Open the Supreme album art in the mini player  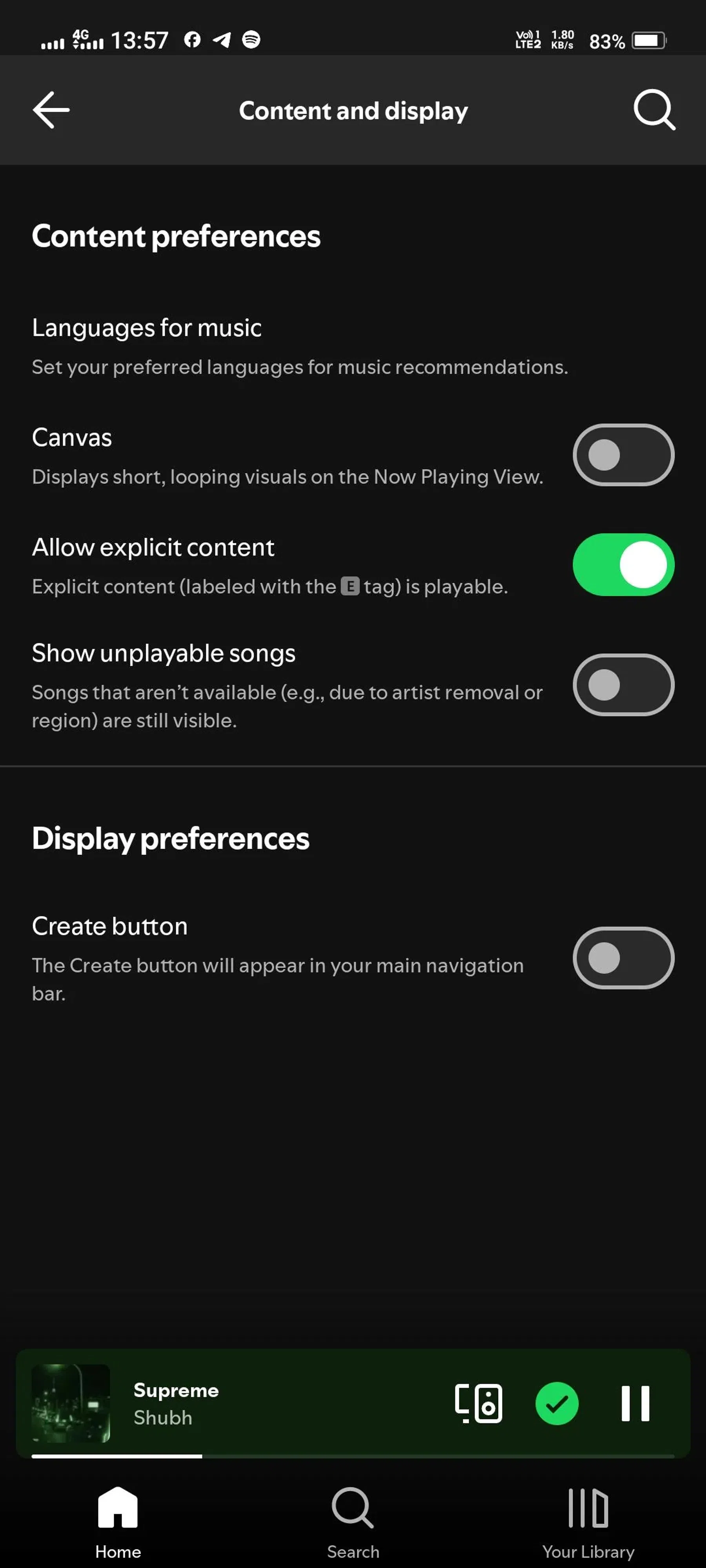71,1403
